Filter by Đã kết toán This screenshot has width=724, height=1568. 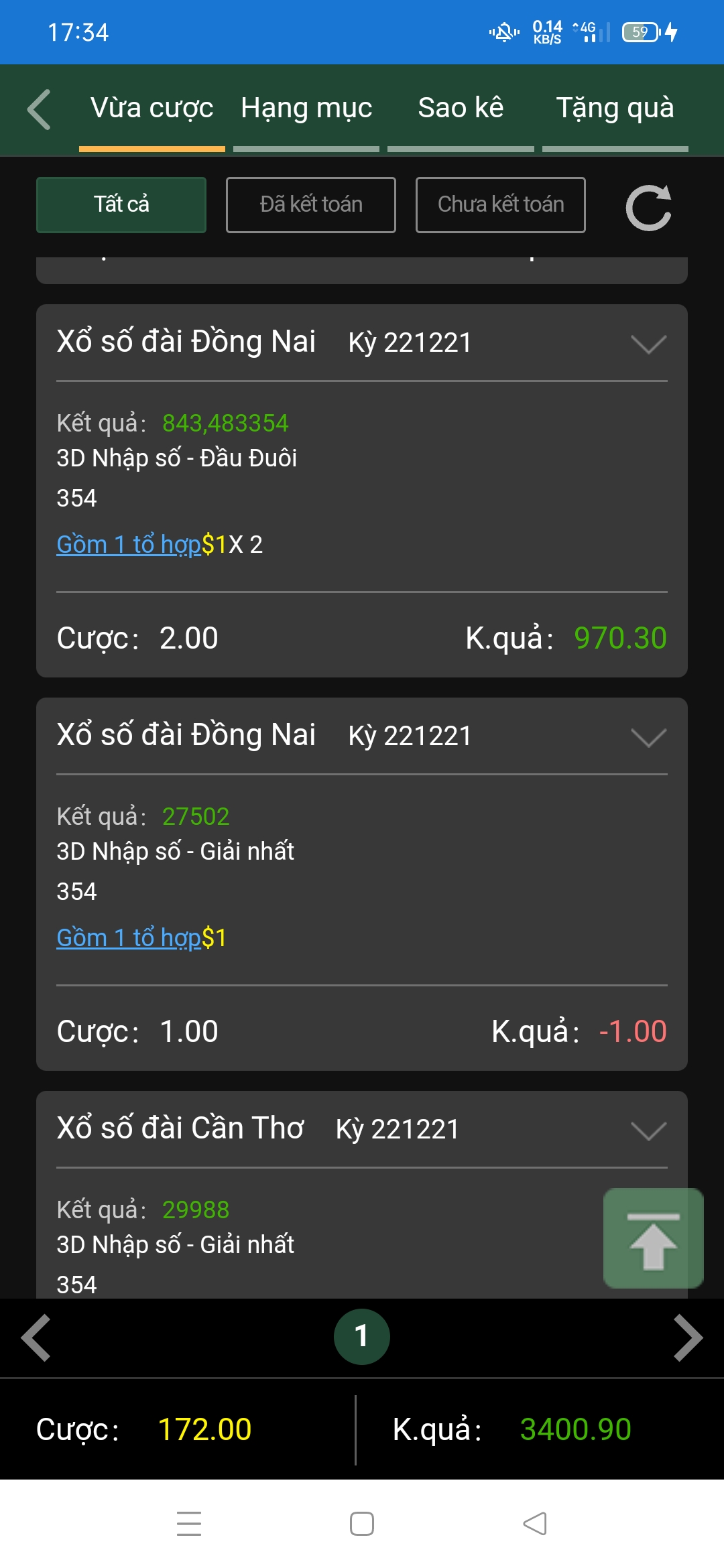(x=311, y=205)
